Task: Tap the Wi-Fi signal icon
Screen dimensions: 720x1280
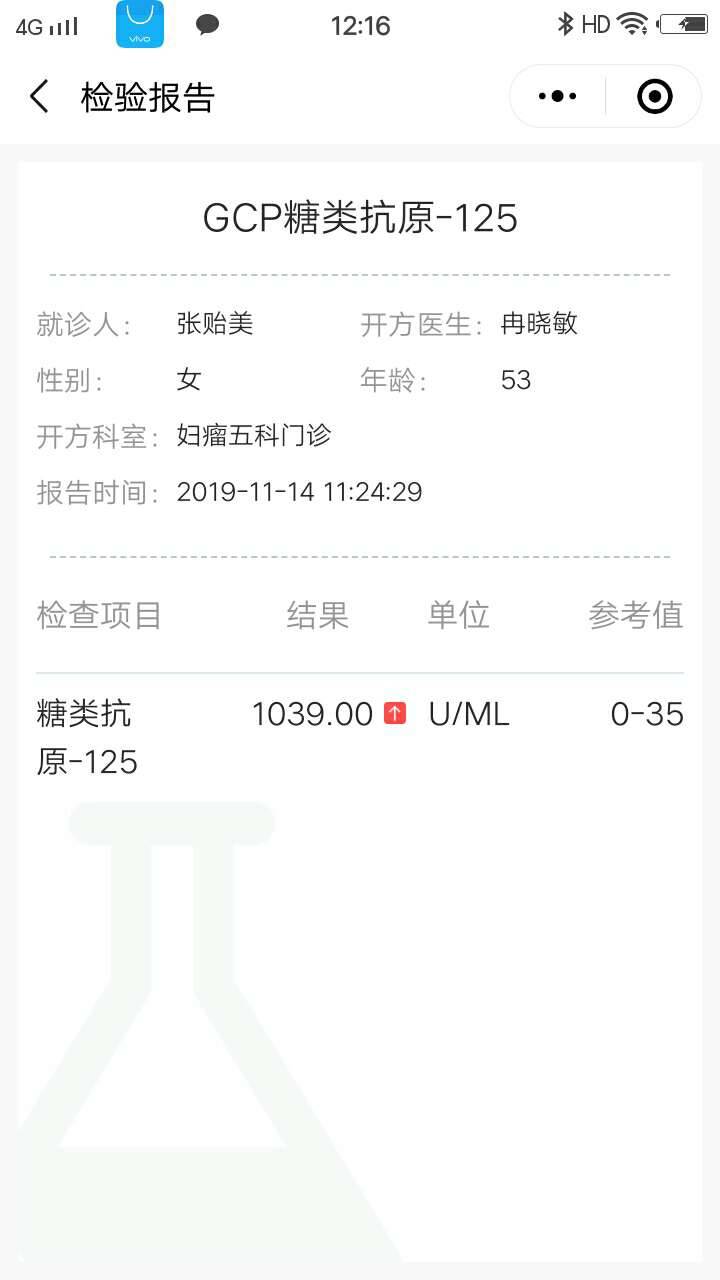Action: pos(634,22)
